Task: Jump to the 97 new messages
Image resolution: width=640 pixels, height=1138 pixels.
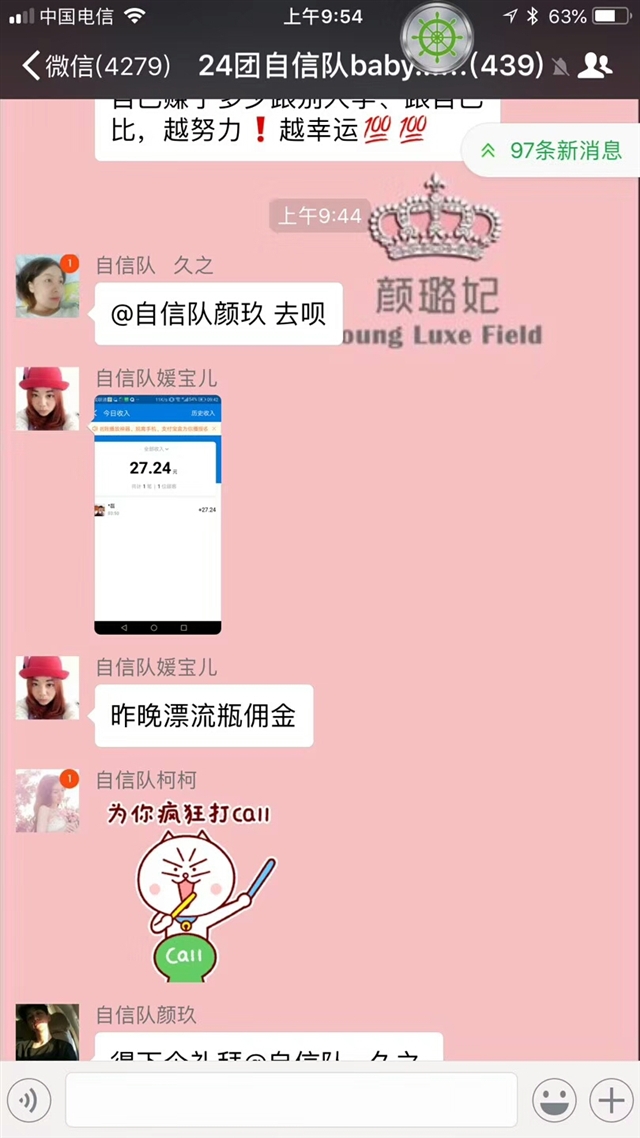Action: coord(553,150)
